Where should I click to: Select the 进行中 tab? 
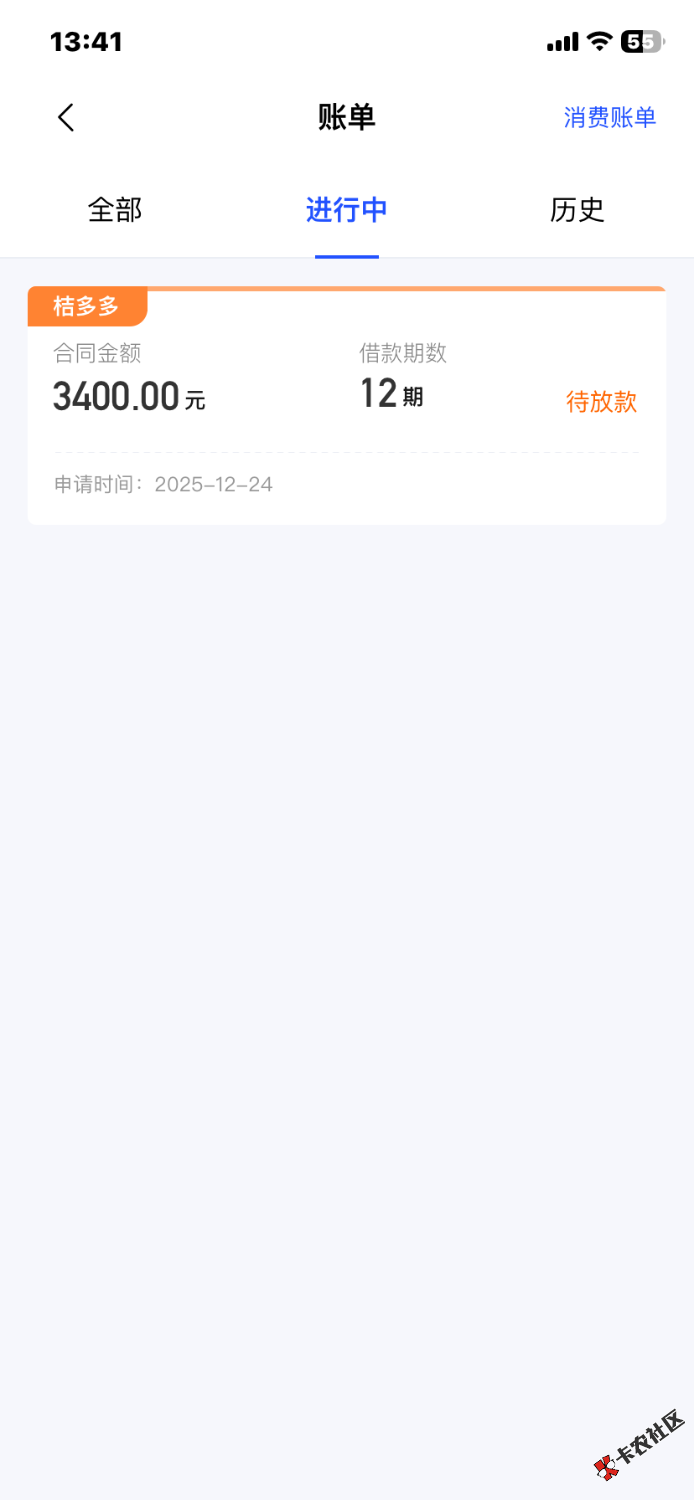346,210
